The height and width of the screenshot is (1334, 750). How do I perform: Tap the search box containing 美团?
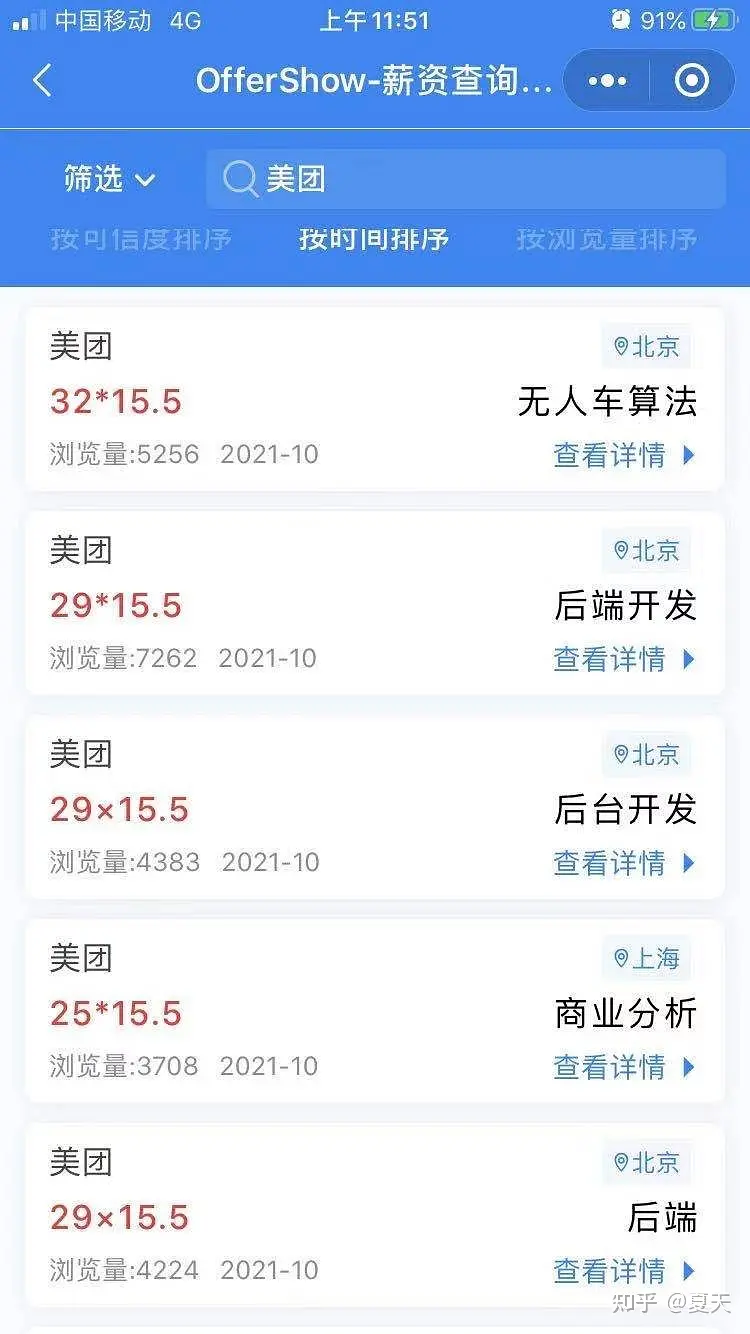[x=465, y=179]
